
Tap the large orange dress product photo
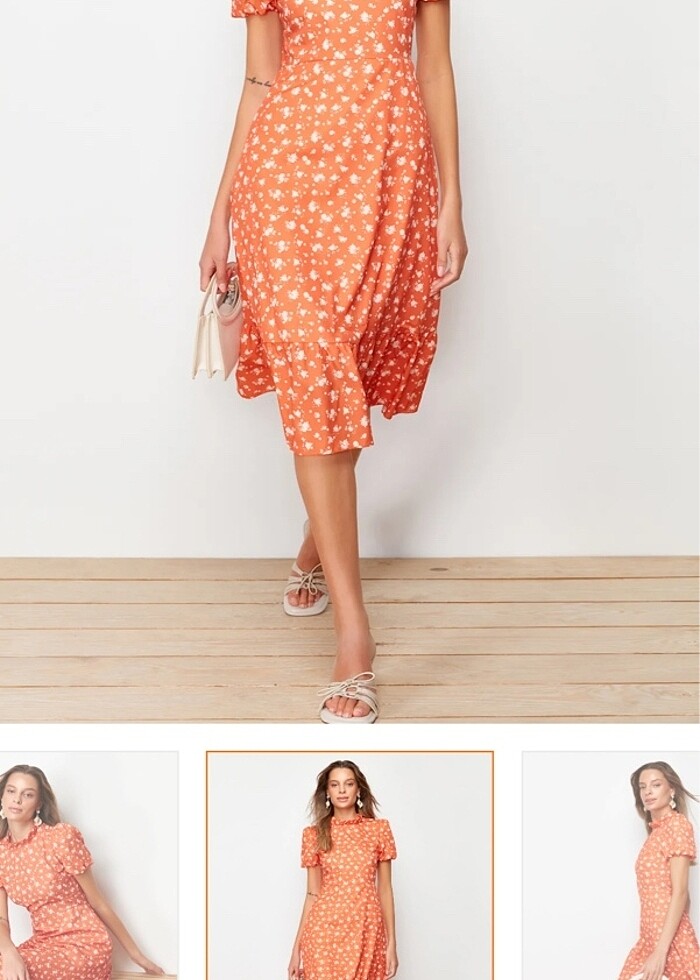coord(349,360)
